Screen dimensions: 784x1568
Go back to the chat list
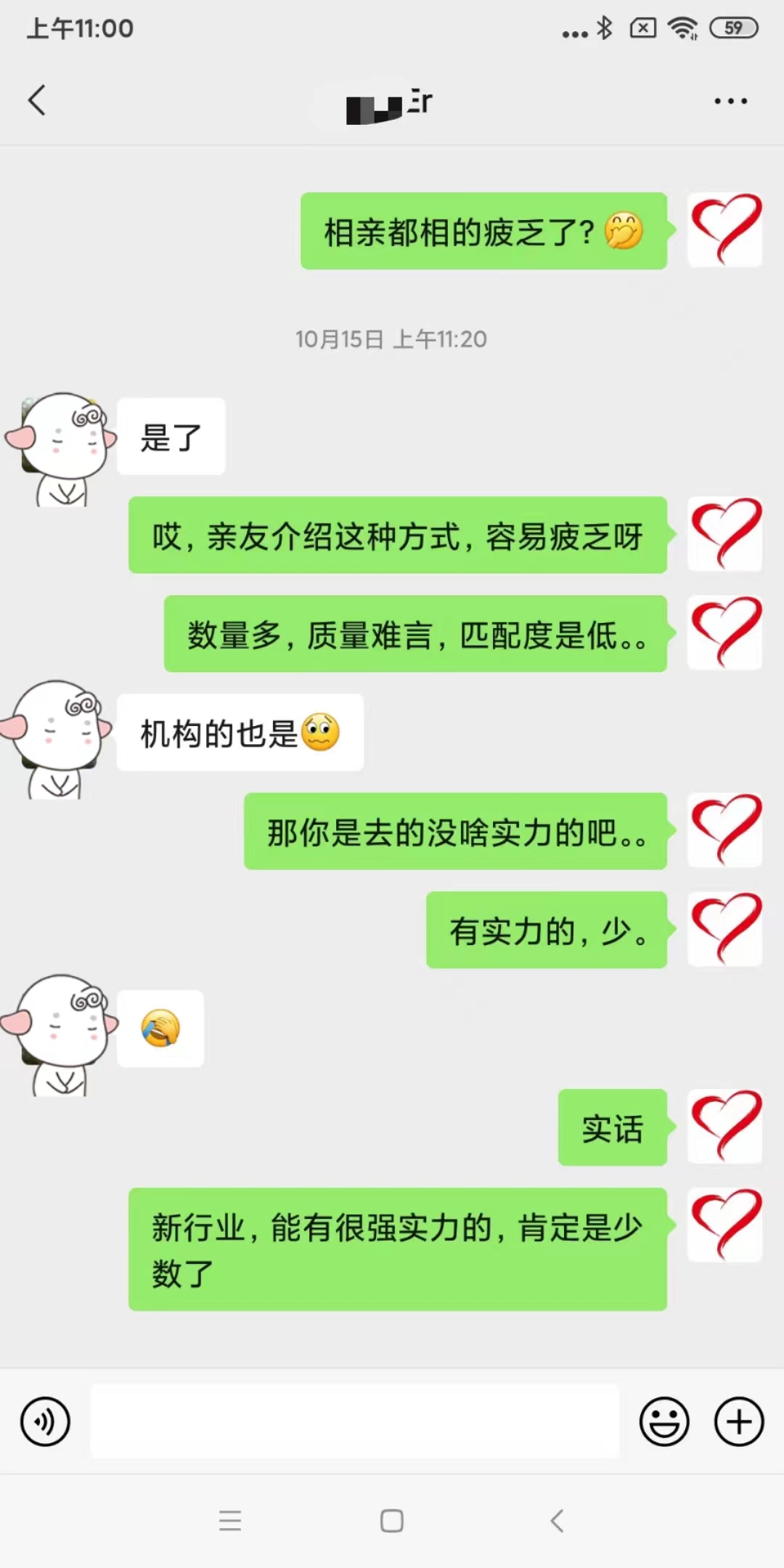[38, 100]
